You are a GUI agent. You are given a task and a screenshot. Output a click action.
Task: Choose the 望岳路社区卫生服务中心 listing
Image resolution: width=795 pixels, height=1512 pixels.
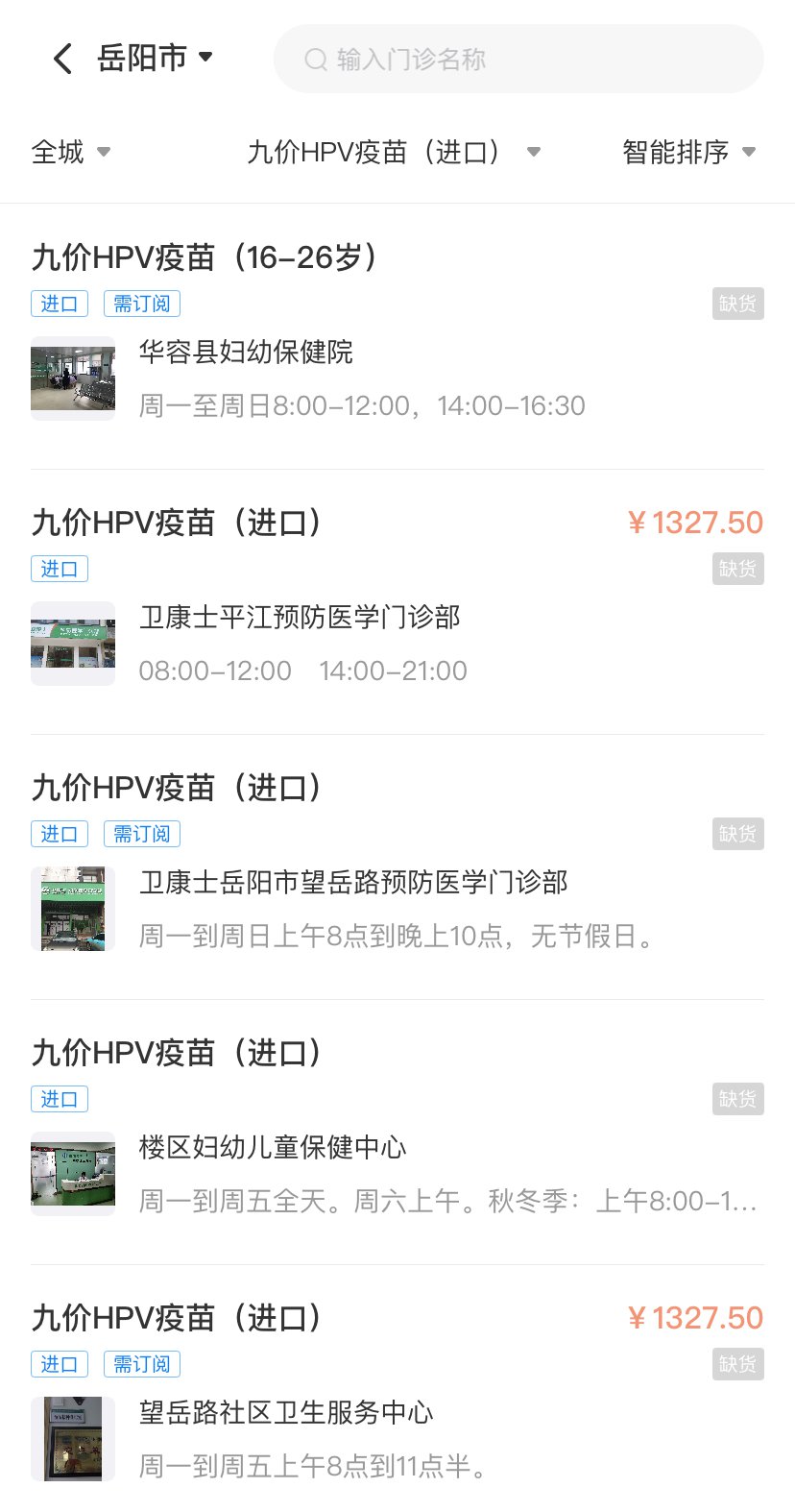286,1413
